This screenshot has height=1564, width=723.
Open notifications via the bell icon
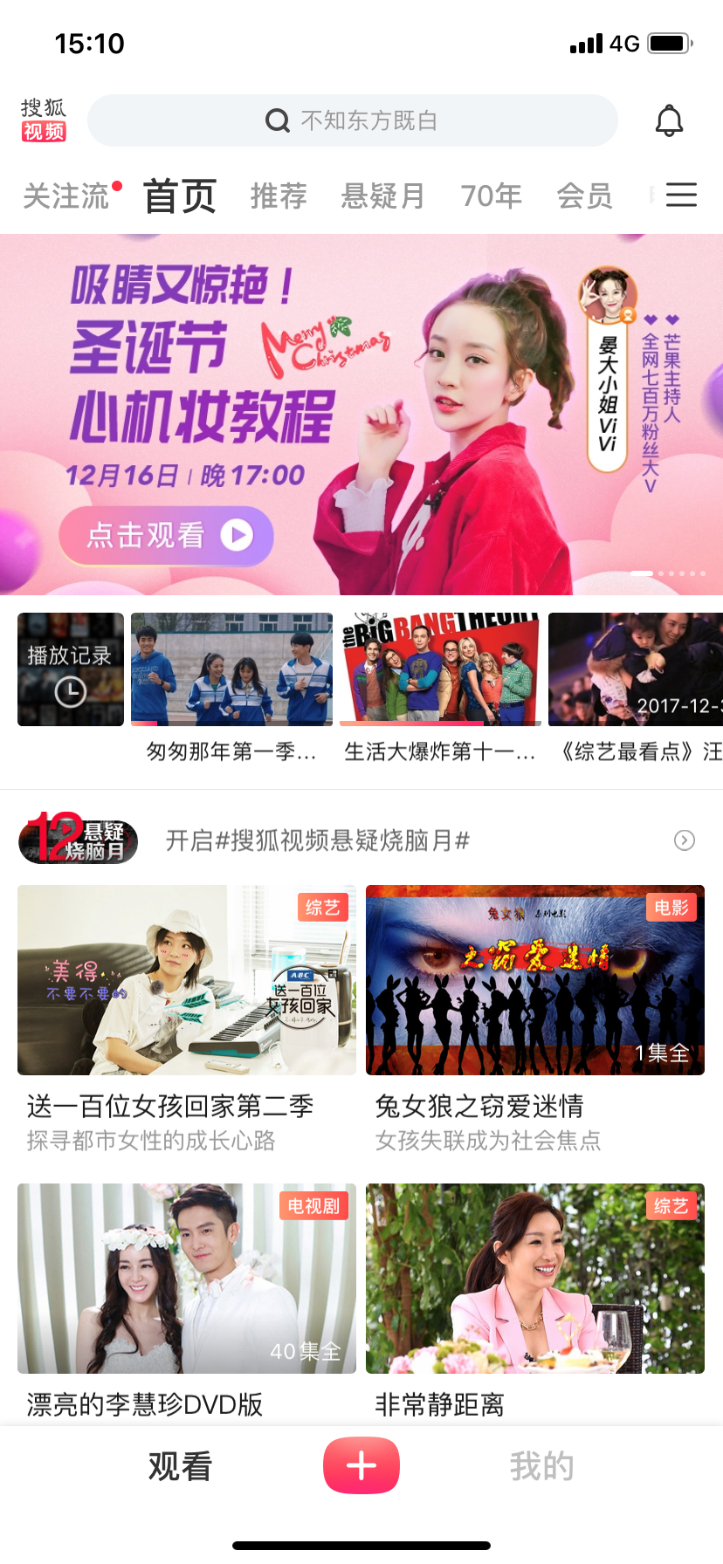pos(669,119)
